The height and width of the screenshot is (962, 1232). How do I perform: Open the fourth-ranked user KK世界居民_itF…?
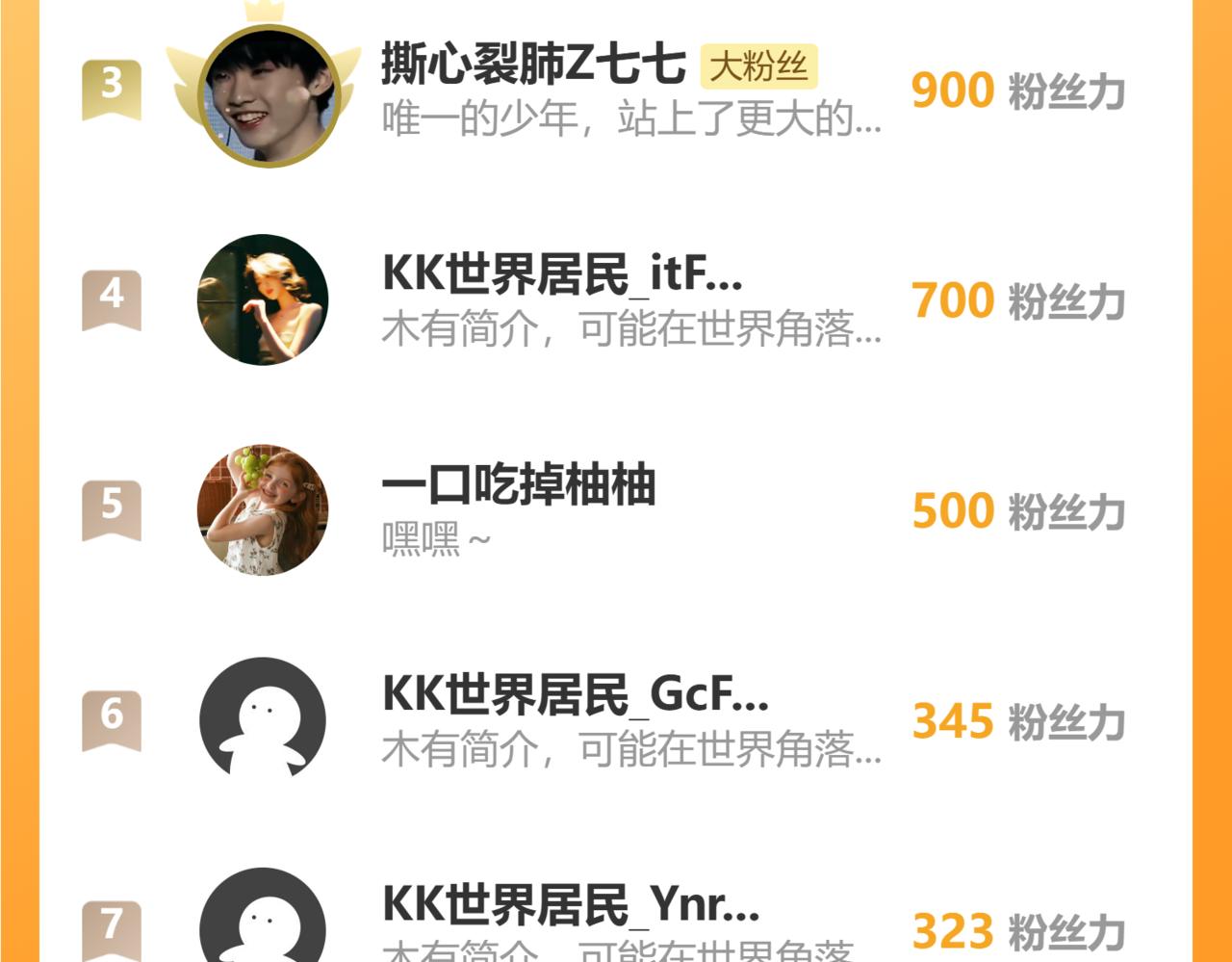616,300
